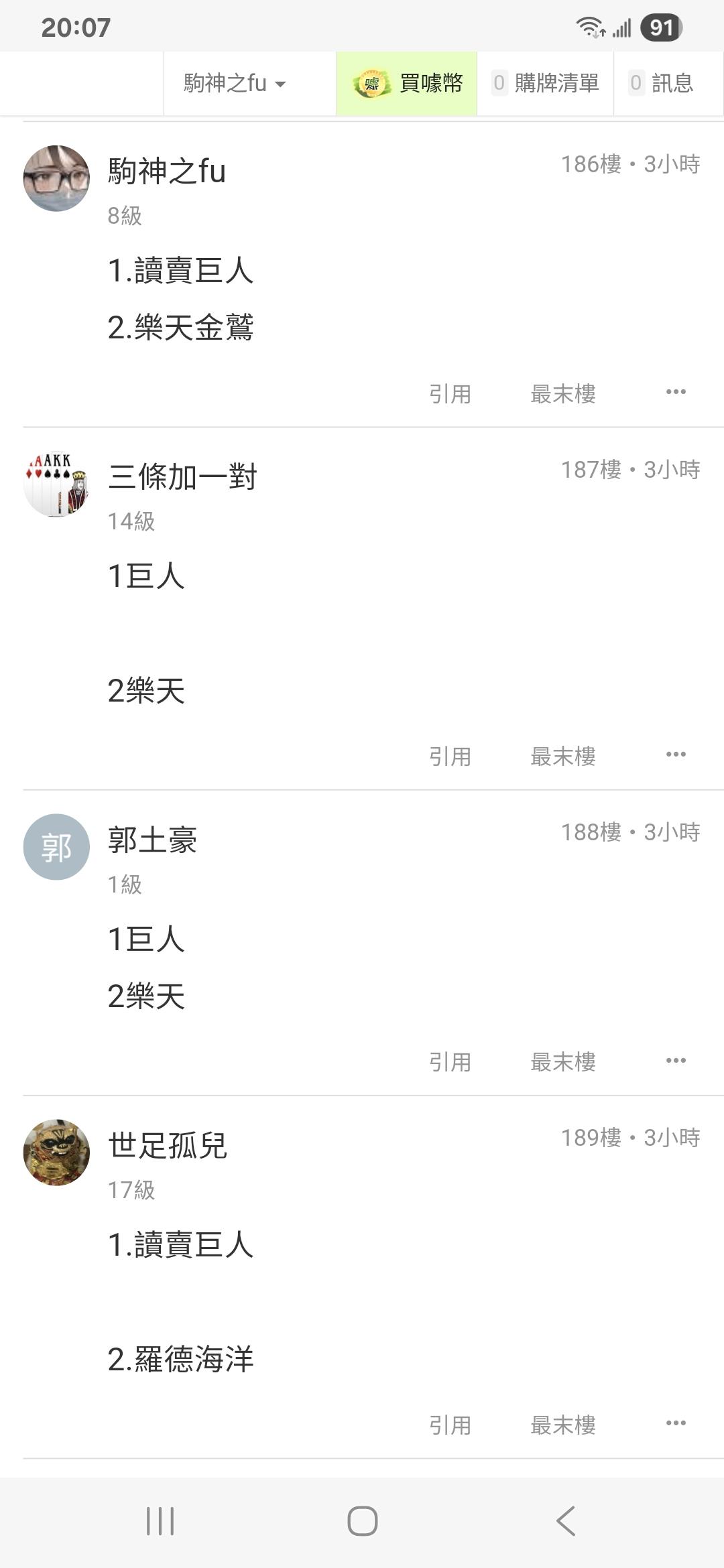Open recent apps from the navigation bar

click(160, 1521)
